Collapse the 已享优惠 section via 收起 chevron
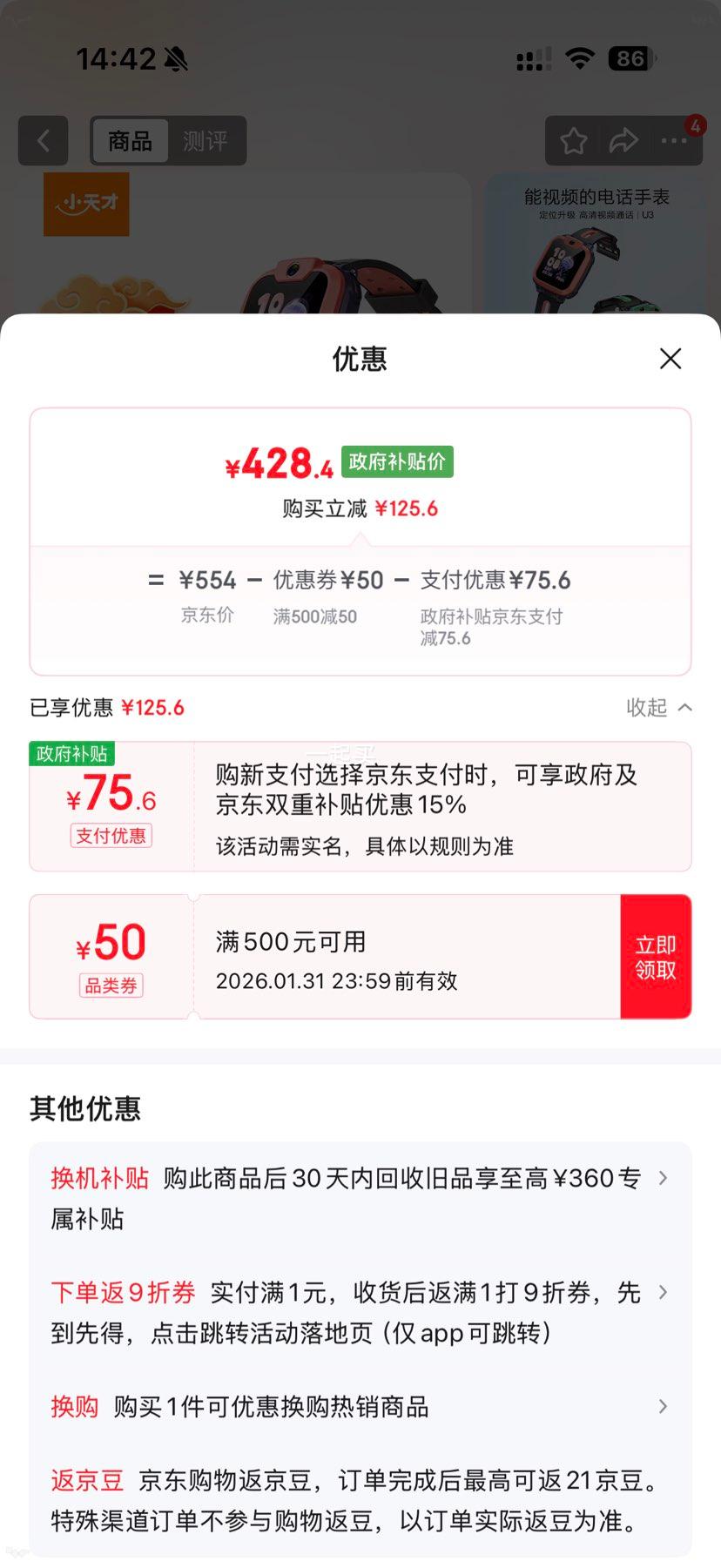 pyautogui.click(x=660, y=708)
